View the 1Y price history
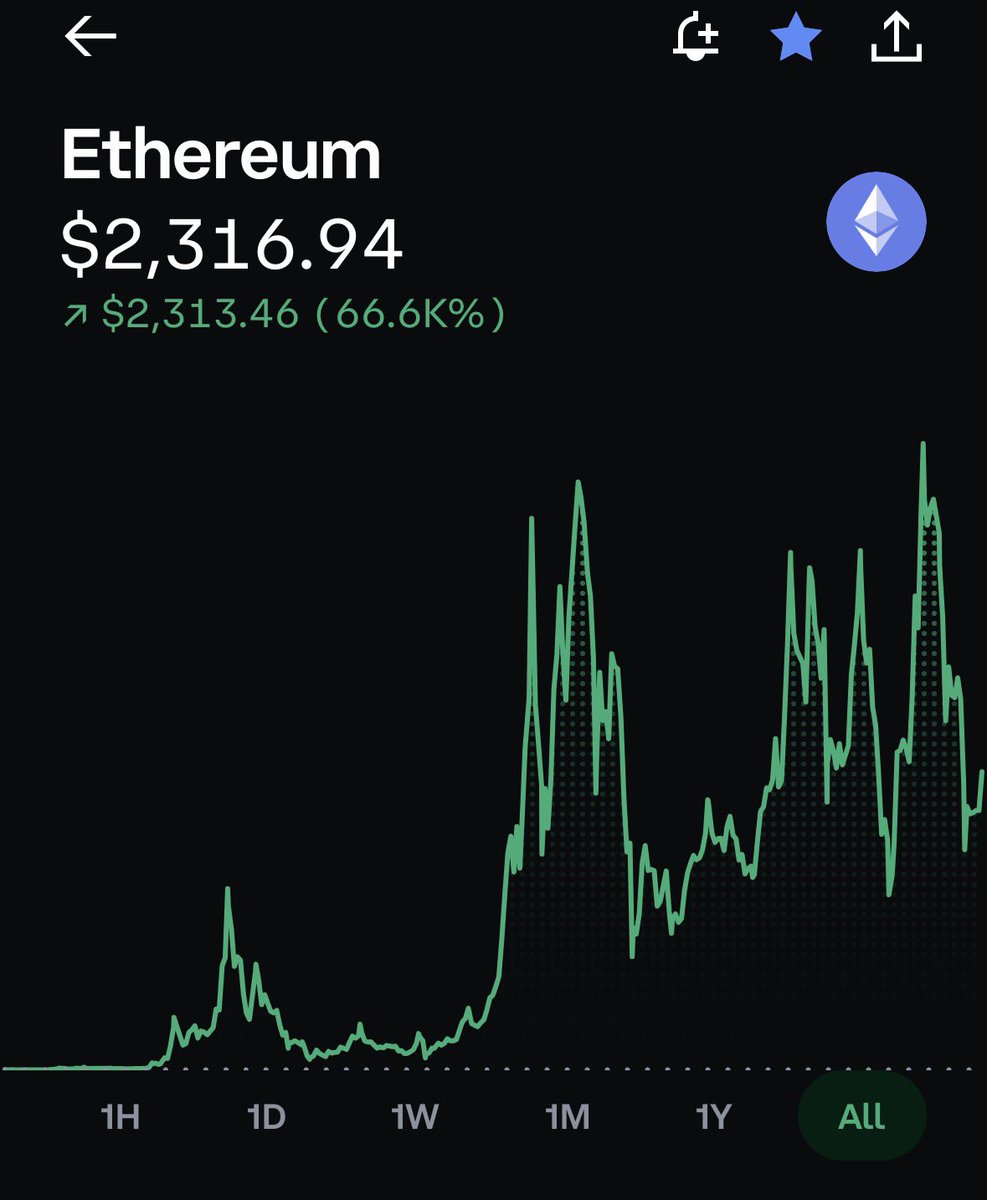Viewport: 987px width, 1200px height. coord(714,1116)
